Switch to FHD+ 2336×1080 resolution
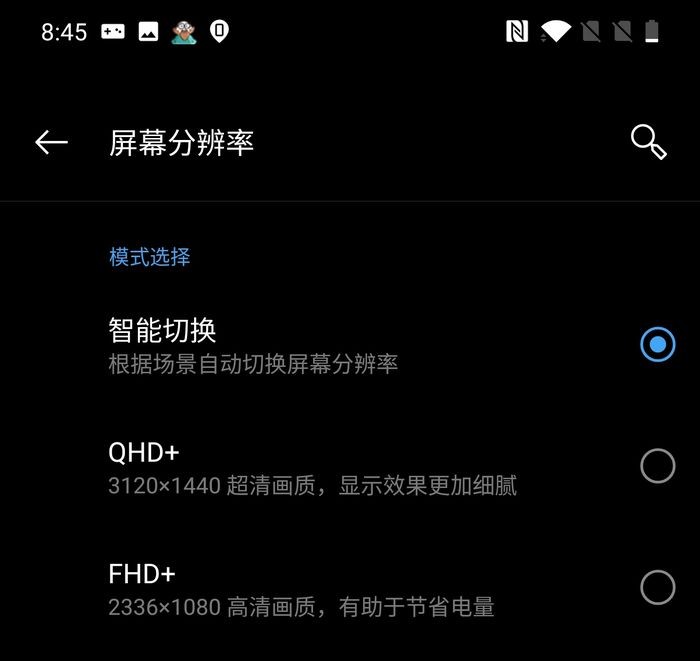This screenshot has height=661, width=700. (x=656, y=587)
